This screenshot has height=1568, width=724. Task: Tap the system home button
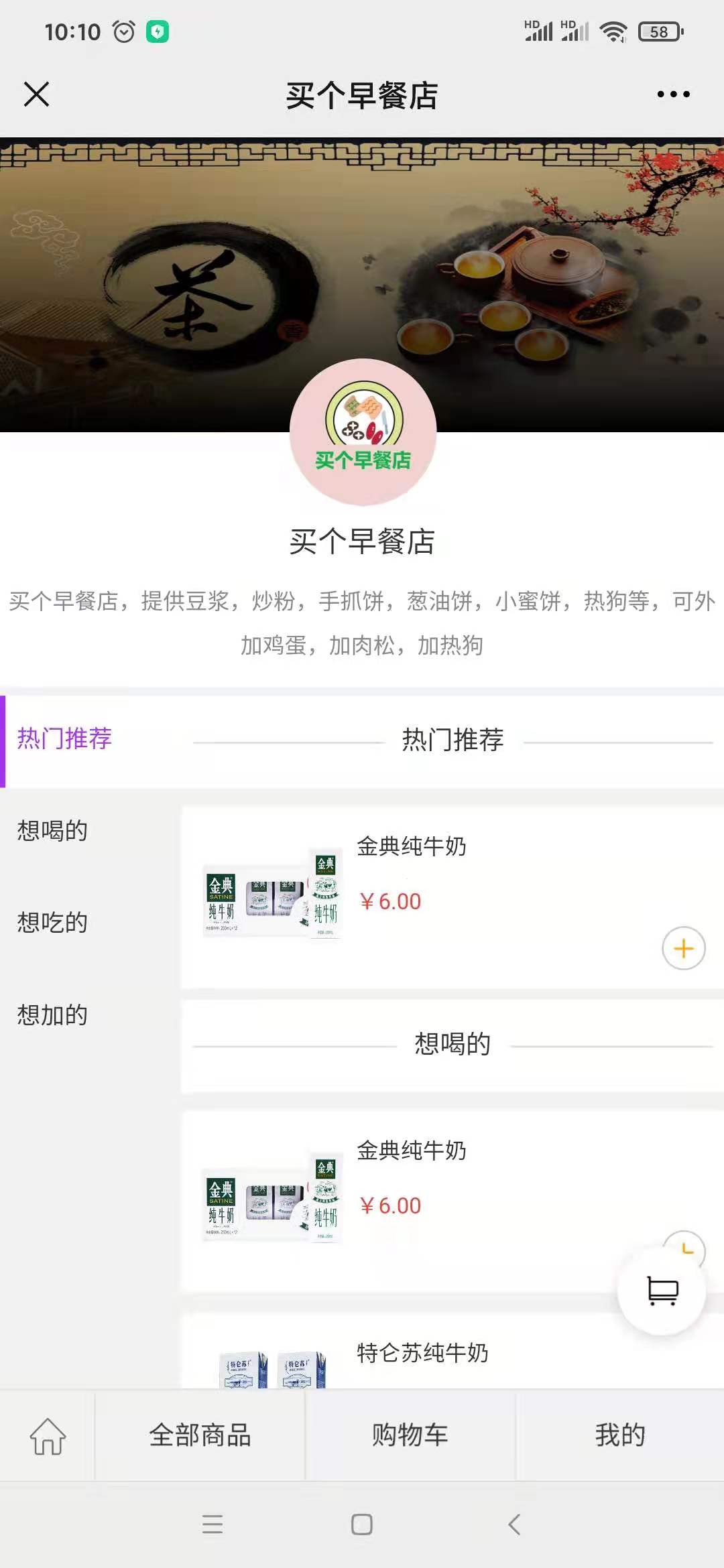[x=362, y=1524]
